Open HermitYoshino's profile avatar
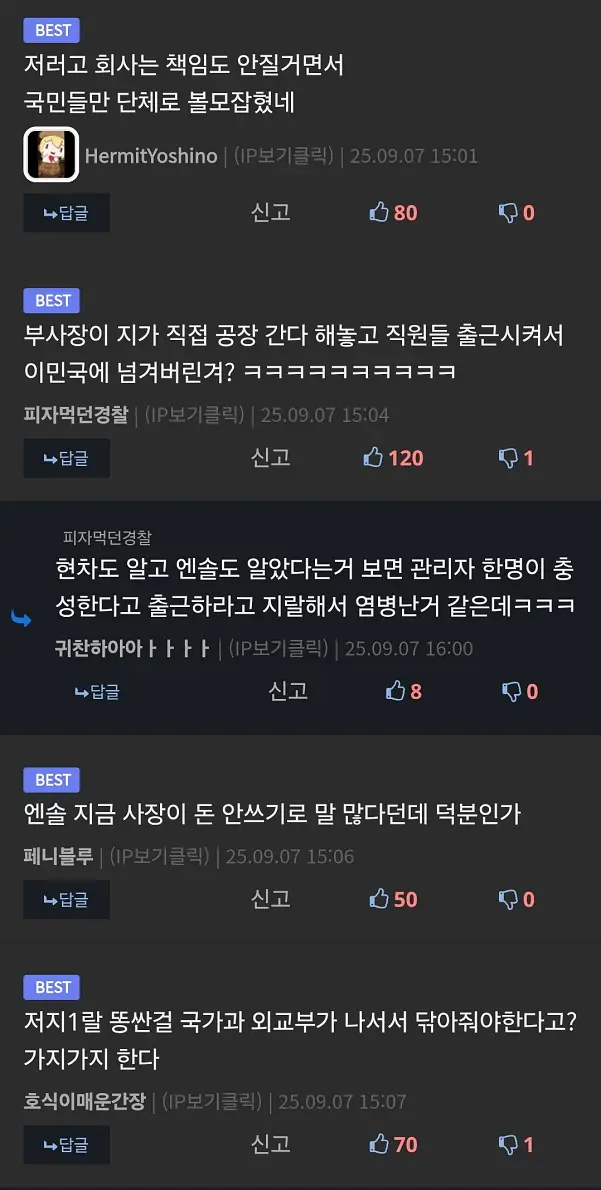Viewport: 601px width, 1190px height. tap(51, 155)
